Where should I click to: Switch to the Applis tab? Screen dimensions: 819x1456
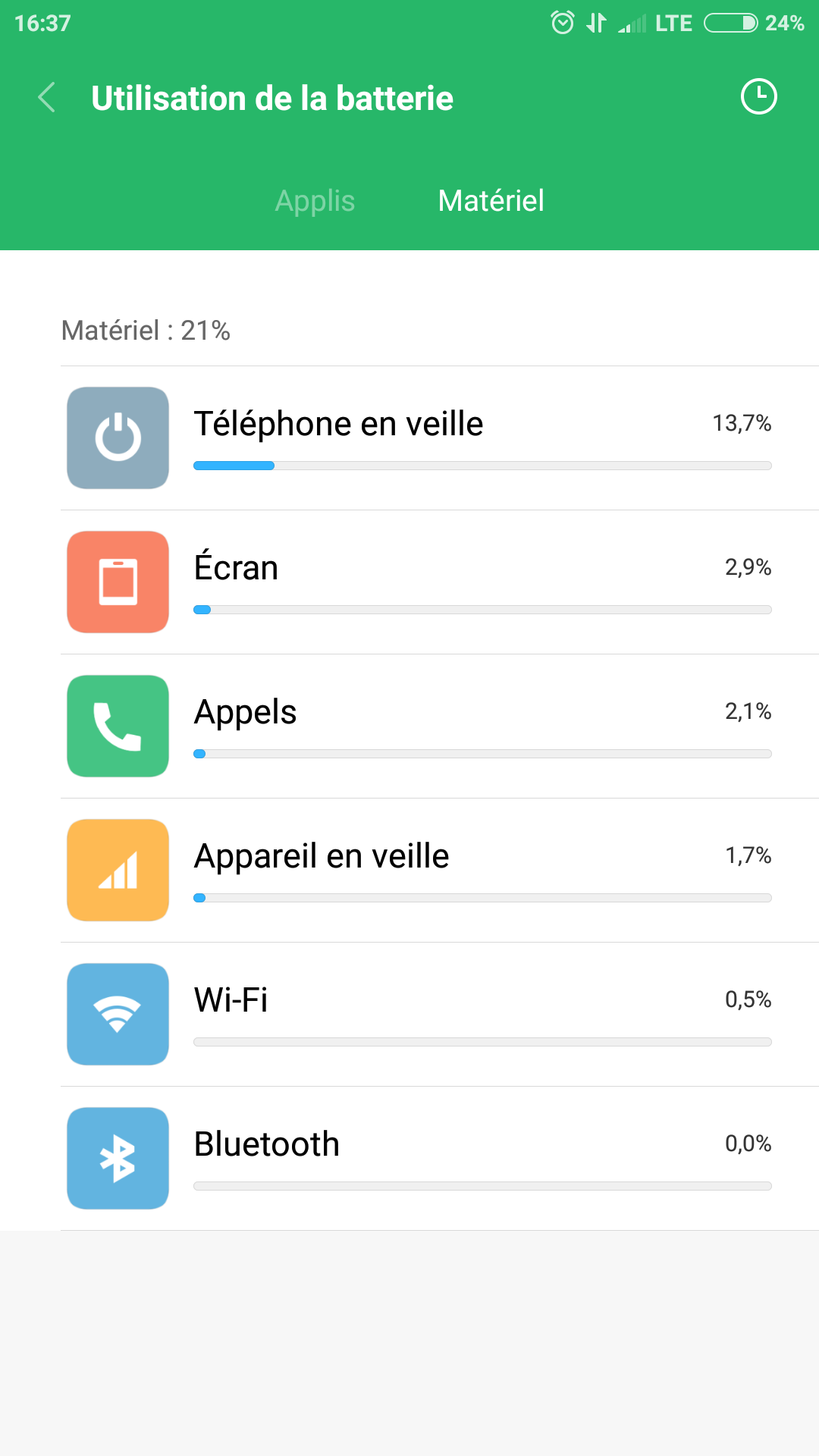click(315, 201)
